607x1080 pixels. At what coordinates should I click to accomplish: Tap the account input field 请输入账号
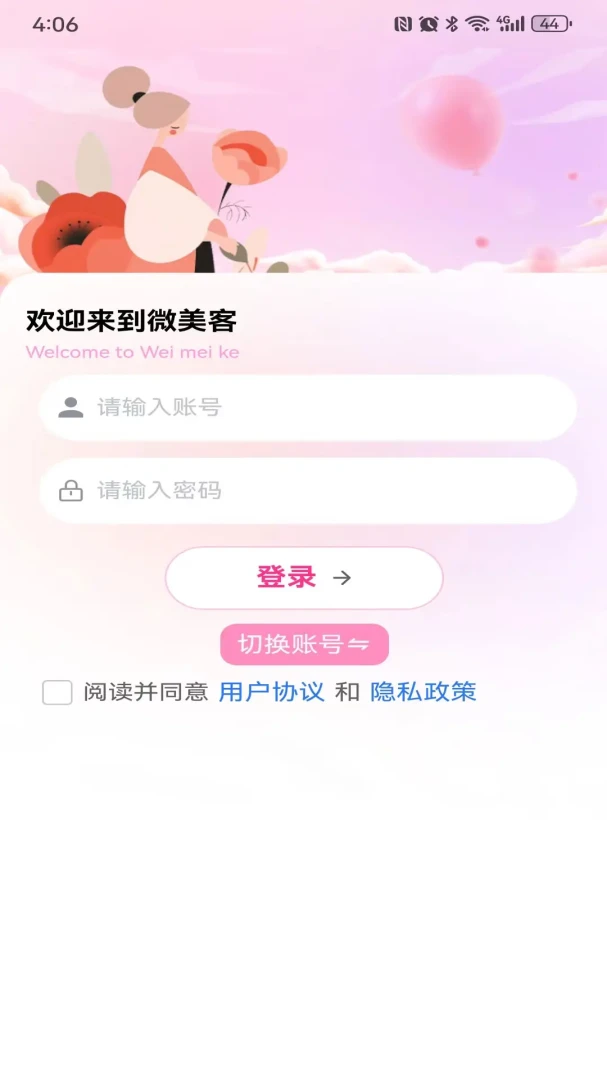[x=307, y=408]
